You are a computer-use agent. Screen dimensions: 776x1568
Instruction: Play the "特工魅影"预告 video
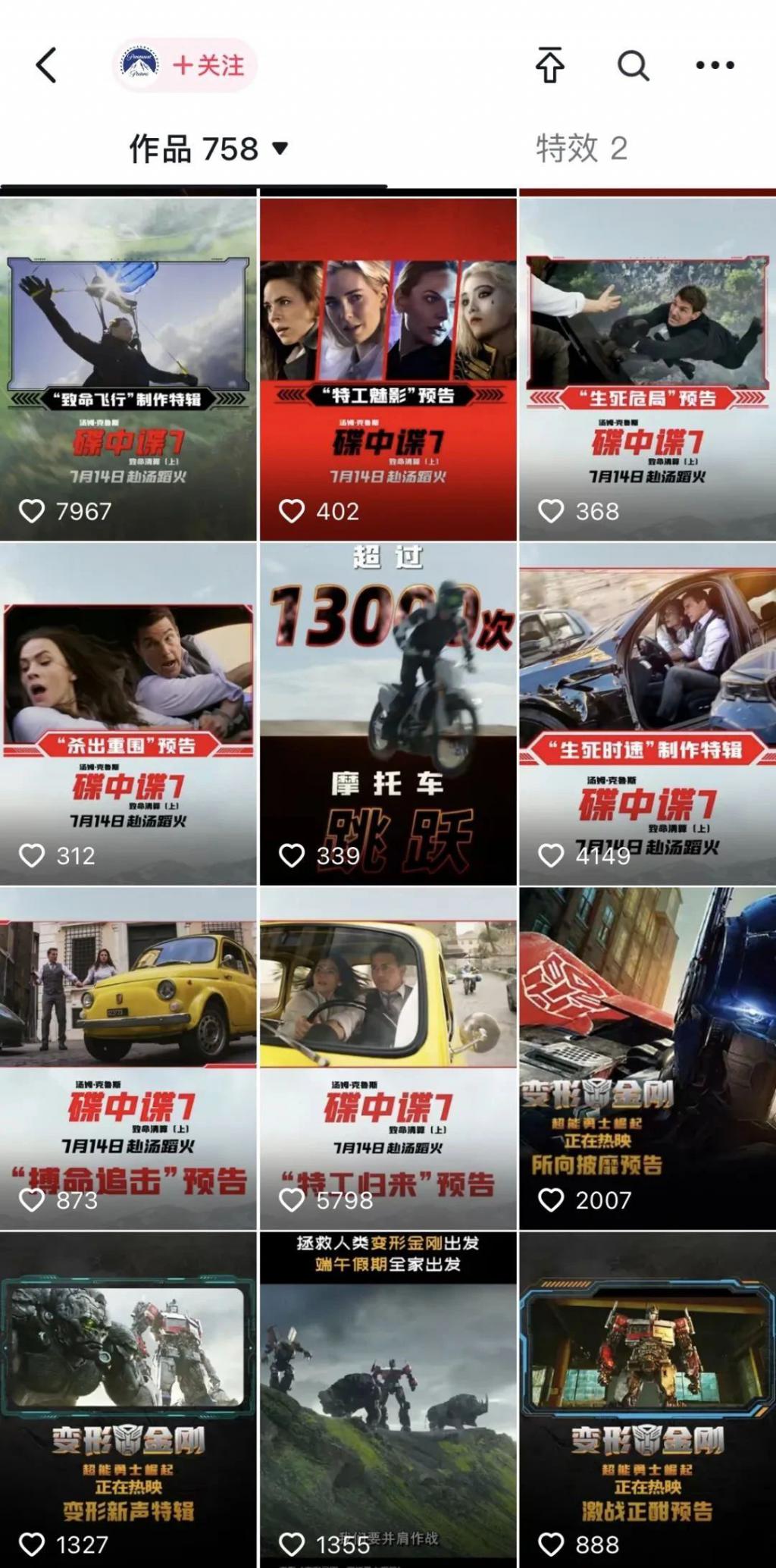click(x=388, y=369)
